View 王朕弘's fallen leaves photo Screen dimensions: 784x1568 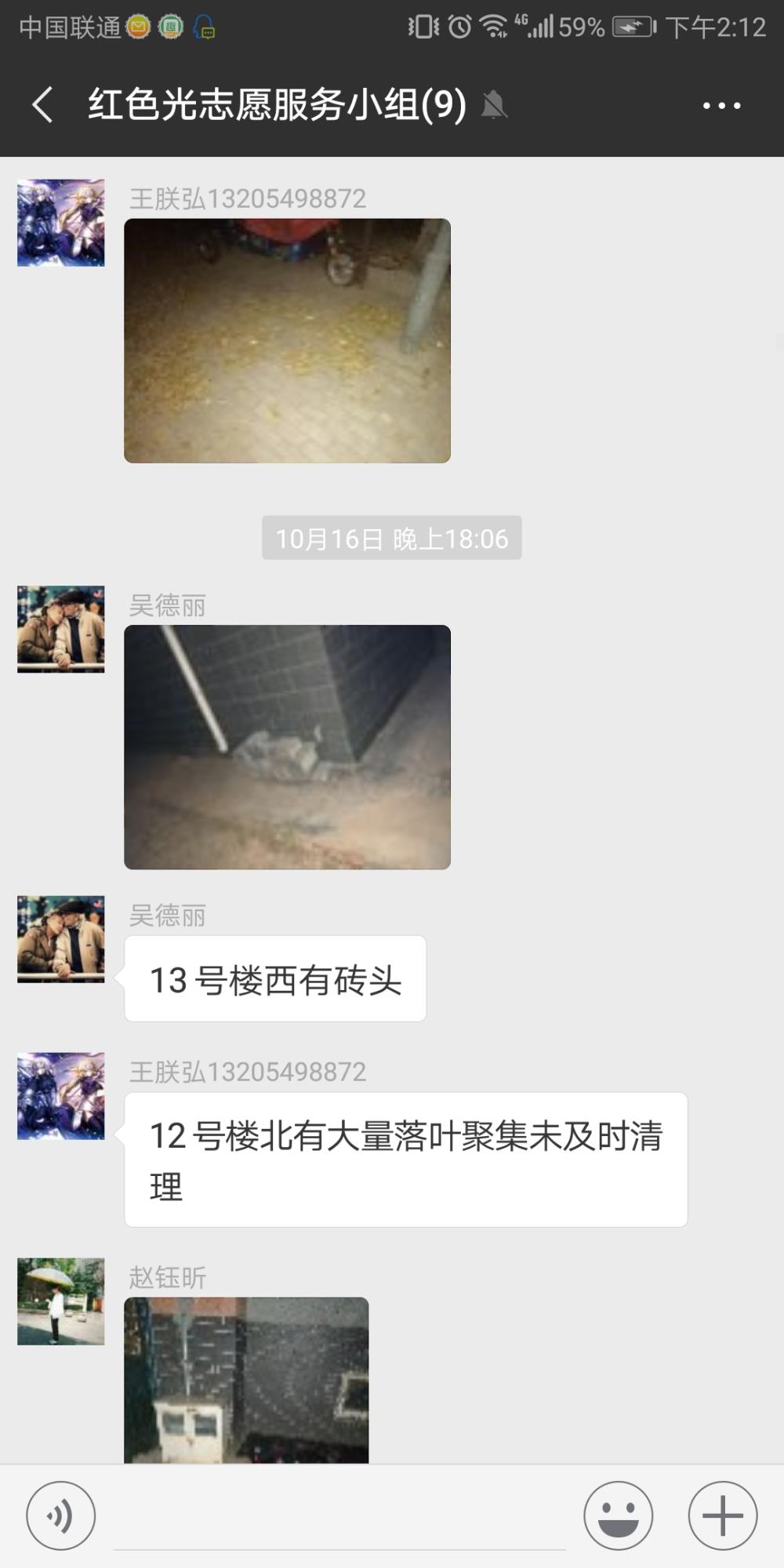click(287, 340)
